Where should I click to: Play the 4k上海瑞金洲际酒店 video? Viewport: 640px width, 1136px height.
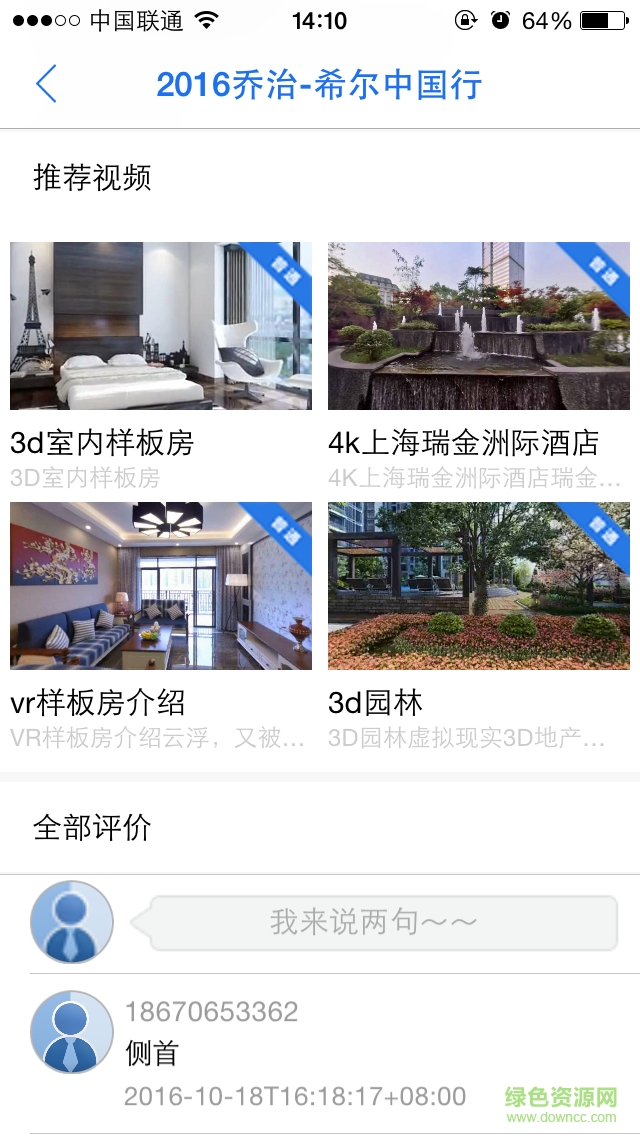coord(479,326)
